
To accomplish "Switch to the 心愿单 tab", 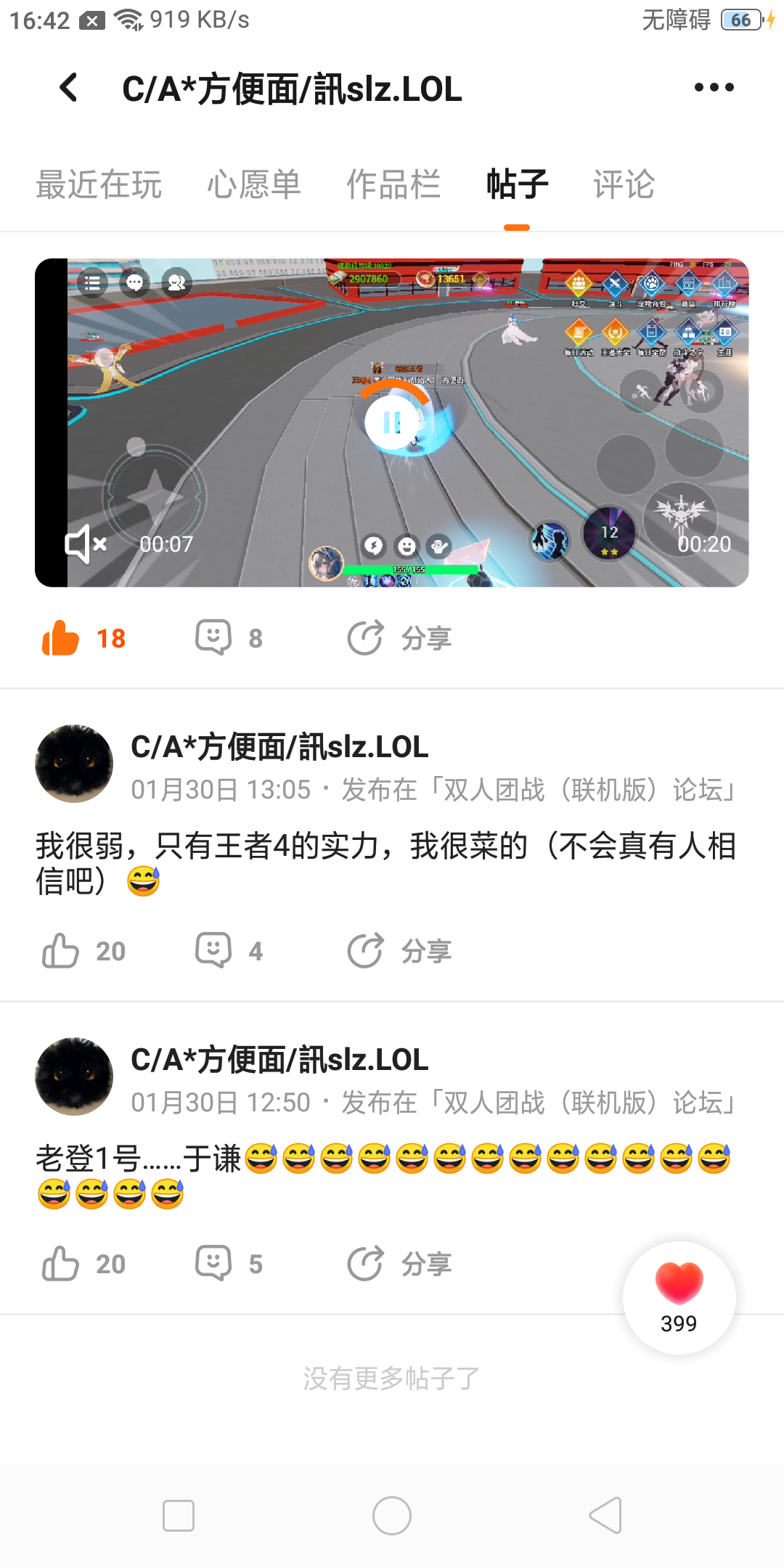I will click(254, 184).
